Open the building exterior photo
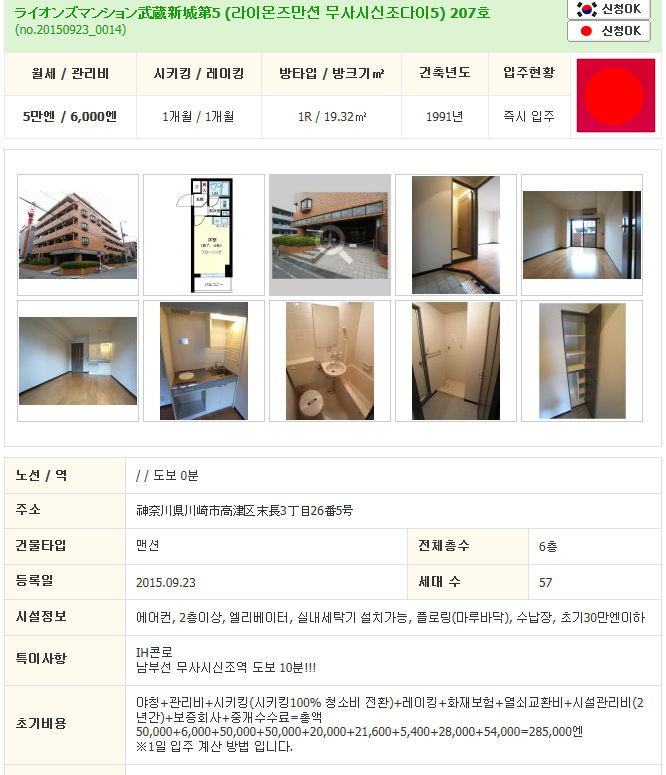Viewport: 666px width, 775px height. tap(78, 235)
